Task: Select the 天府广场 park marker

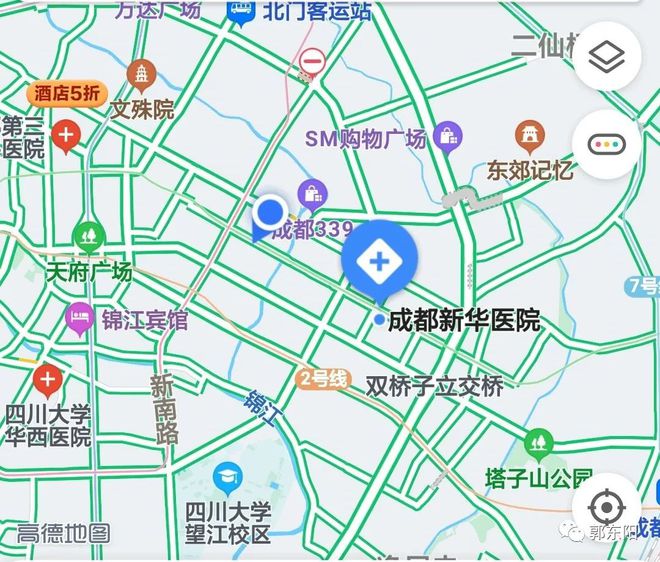Action: pos(88,237)
